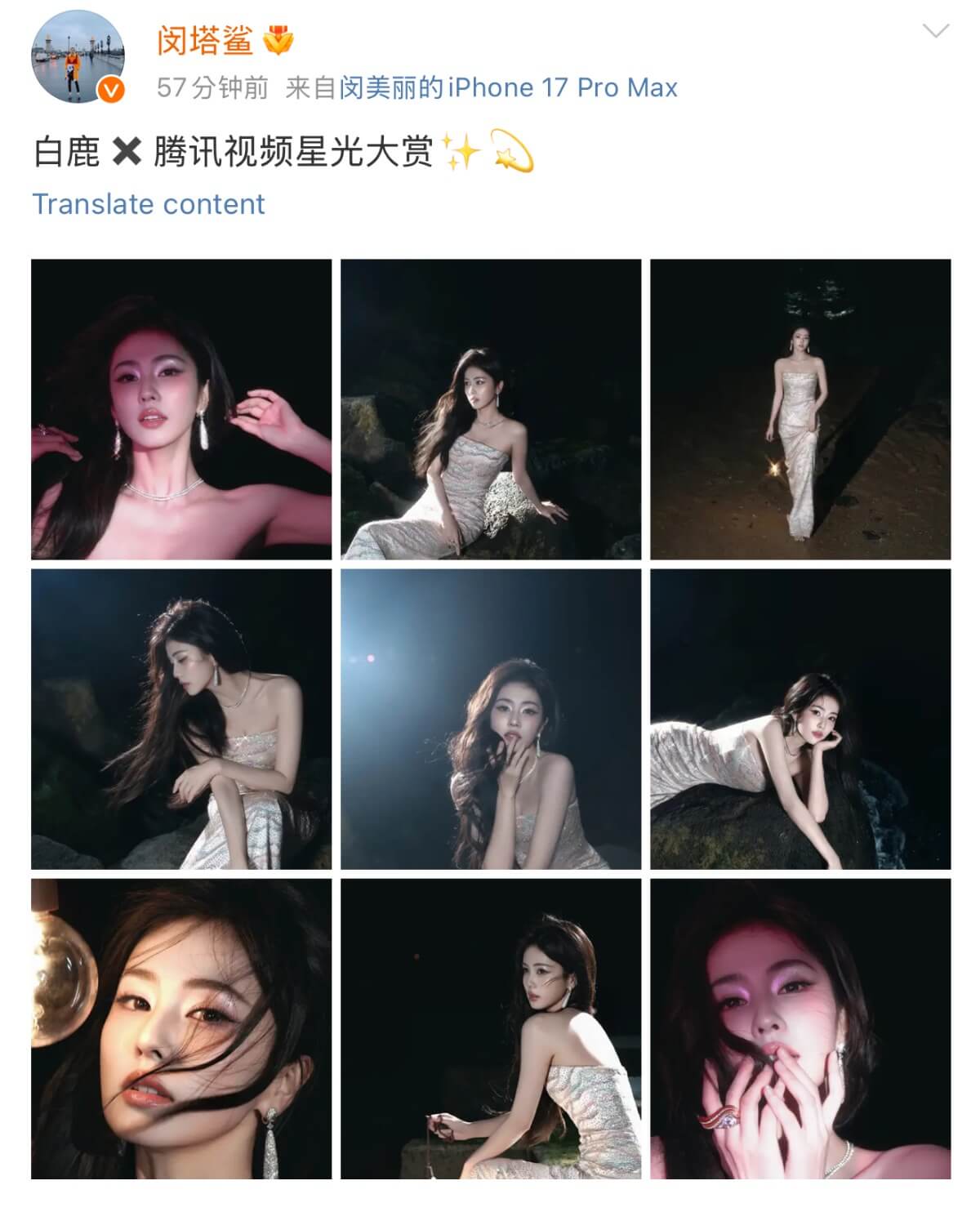View the side-profile photo with windblown hair
This screenshot has height=1212, width=980.
(x=181, y=719)
